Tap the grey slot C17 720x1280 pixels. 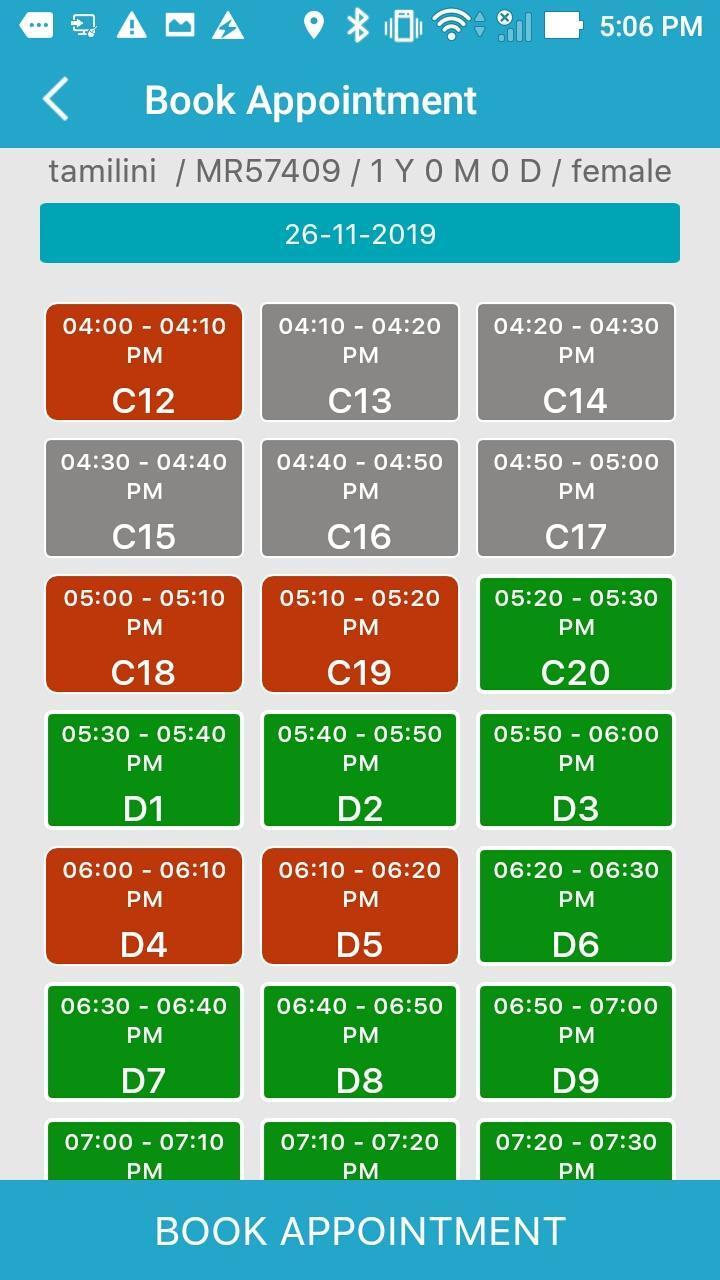tap(576, 498)
